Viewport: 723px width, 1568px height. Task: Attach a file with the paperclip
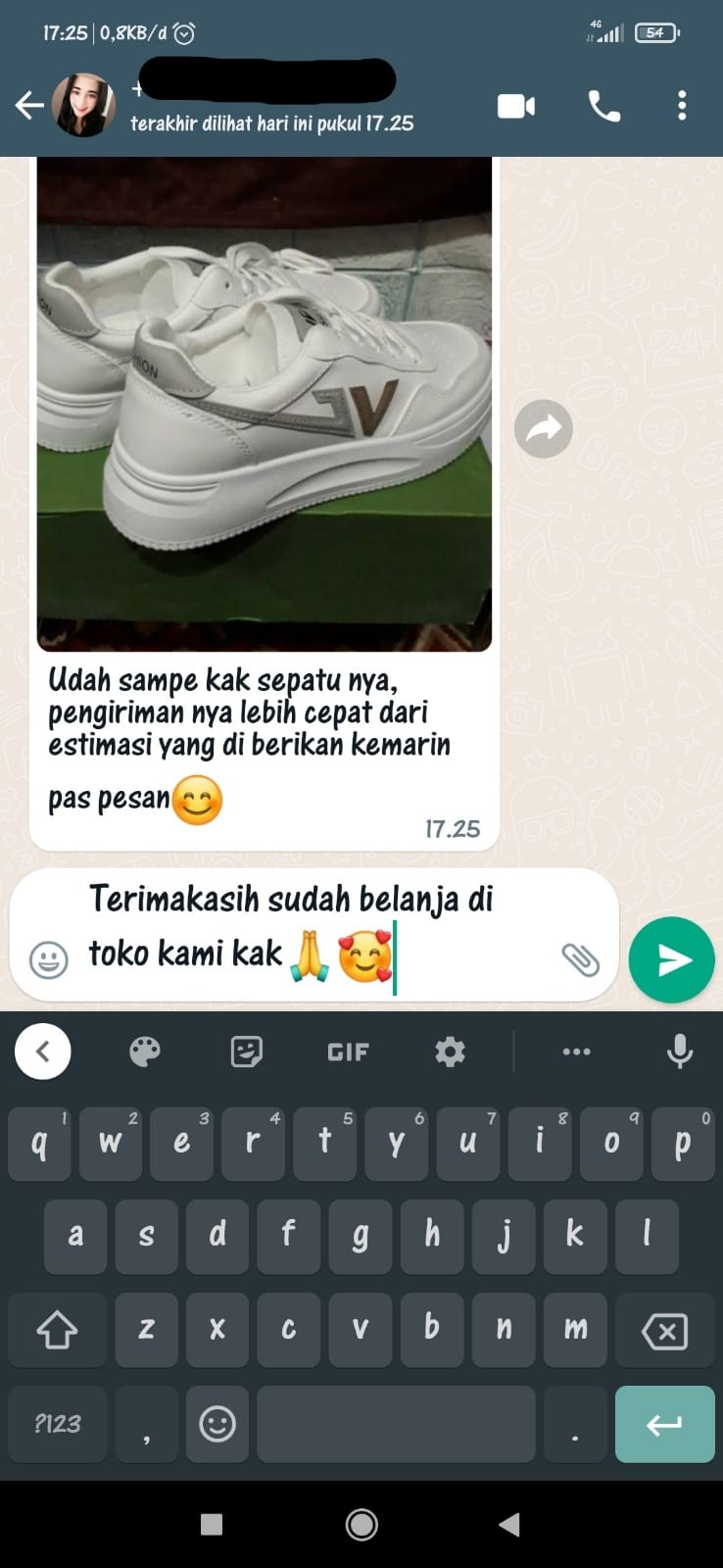click(580, 959)
